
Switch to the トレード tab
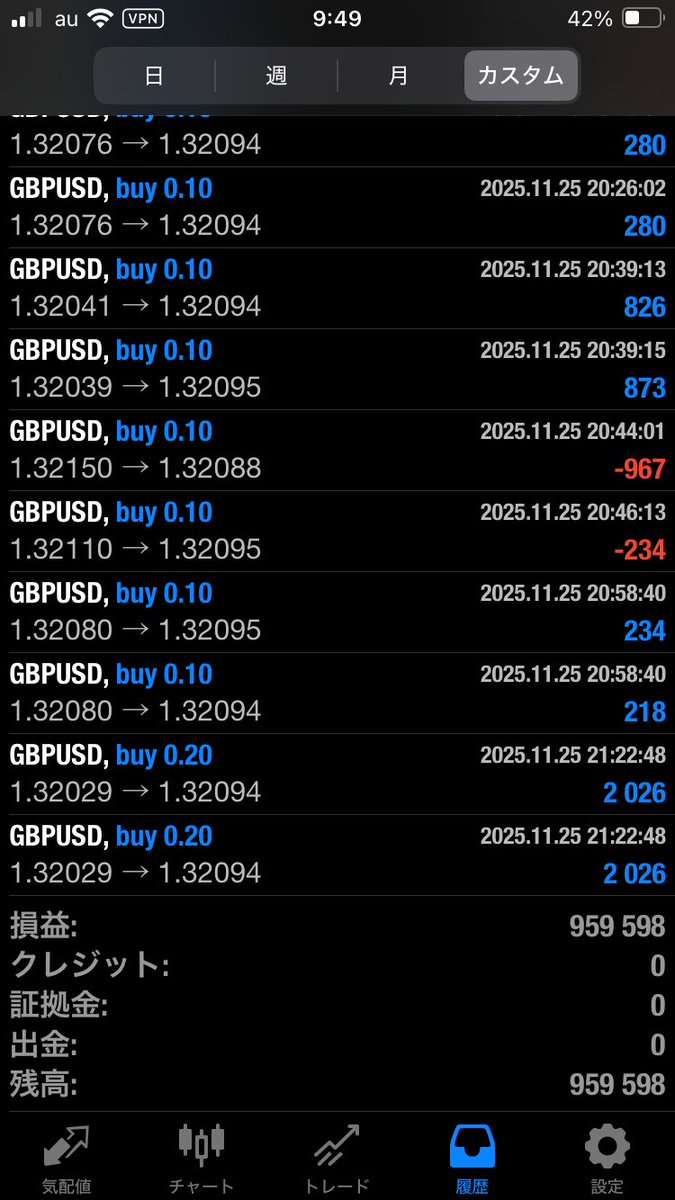(337, 1158)
